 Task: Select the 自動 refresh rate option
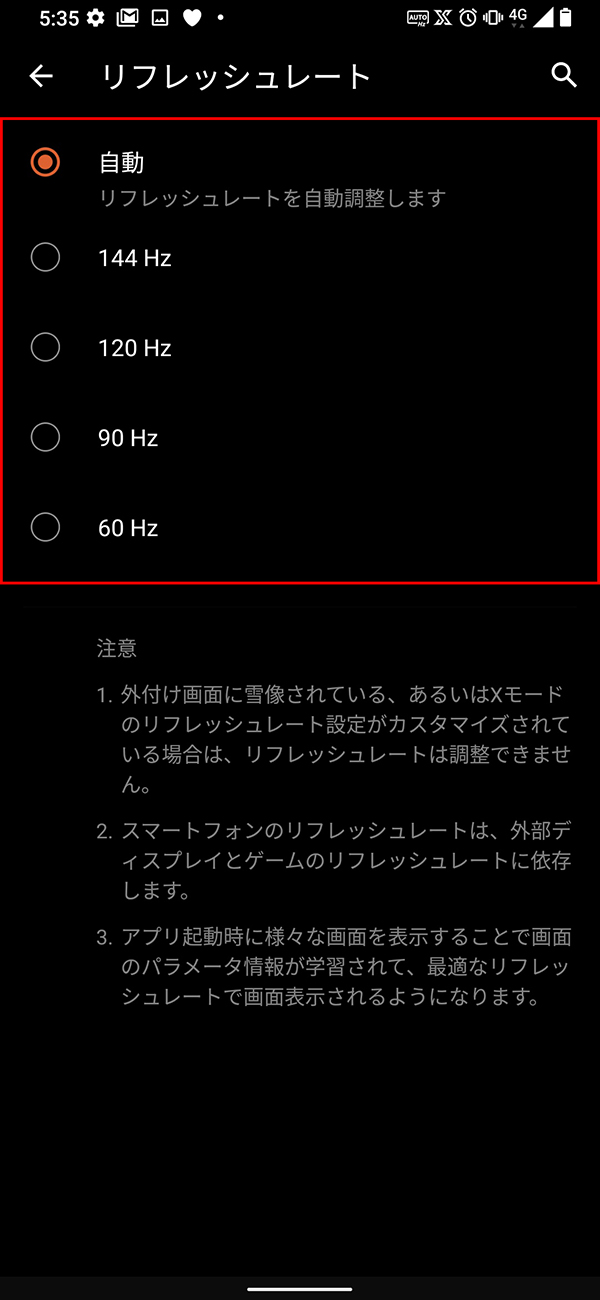46,162
